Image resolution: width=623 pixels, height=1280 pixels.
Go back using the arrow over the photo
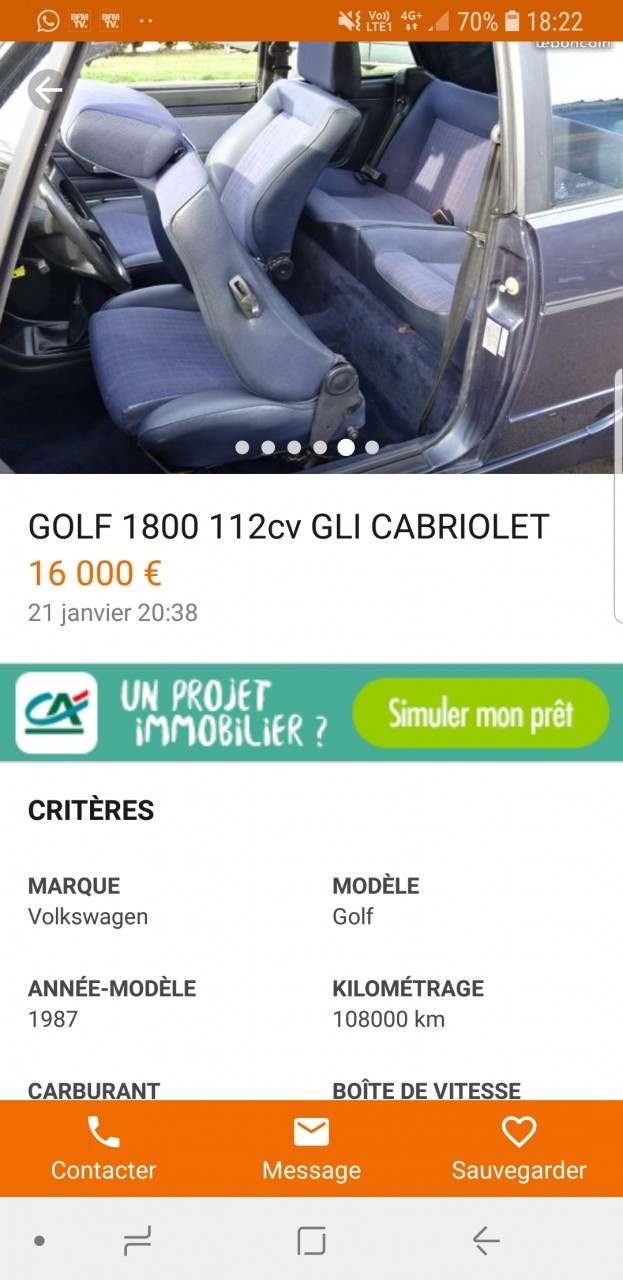45,91
